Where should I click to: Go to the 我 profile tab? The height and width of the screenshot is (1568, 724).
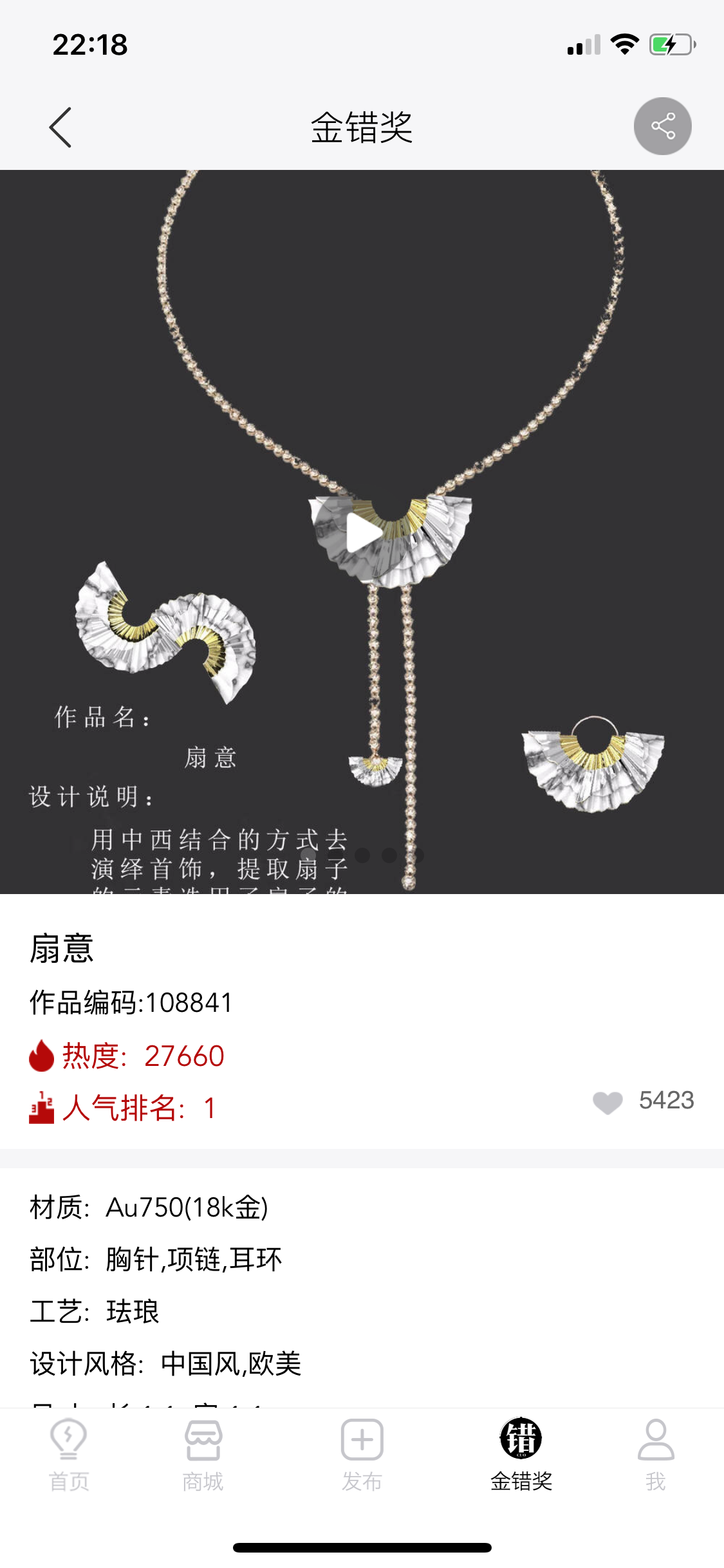click(x=655, y=1455)
